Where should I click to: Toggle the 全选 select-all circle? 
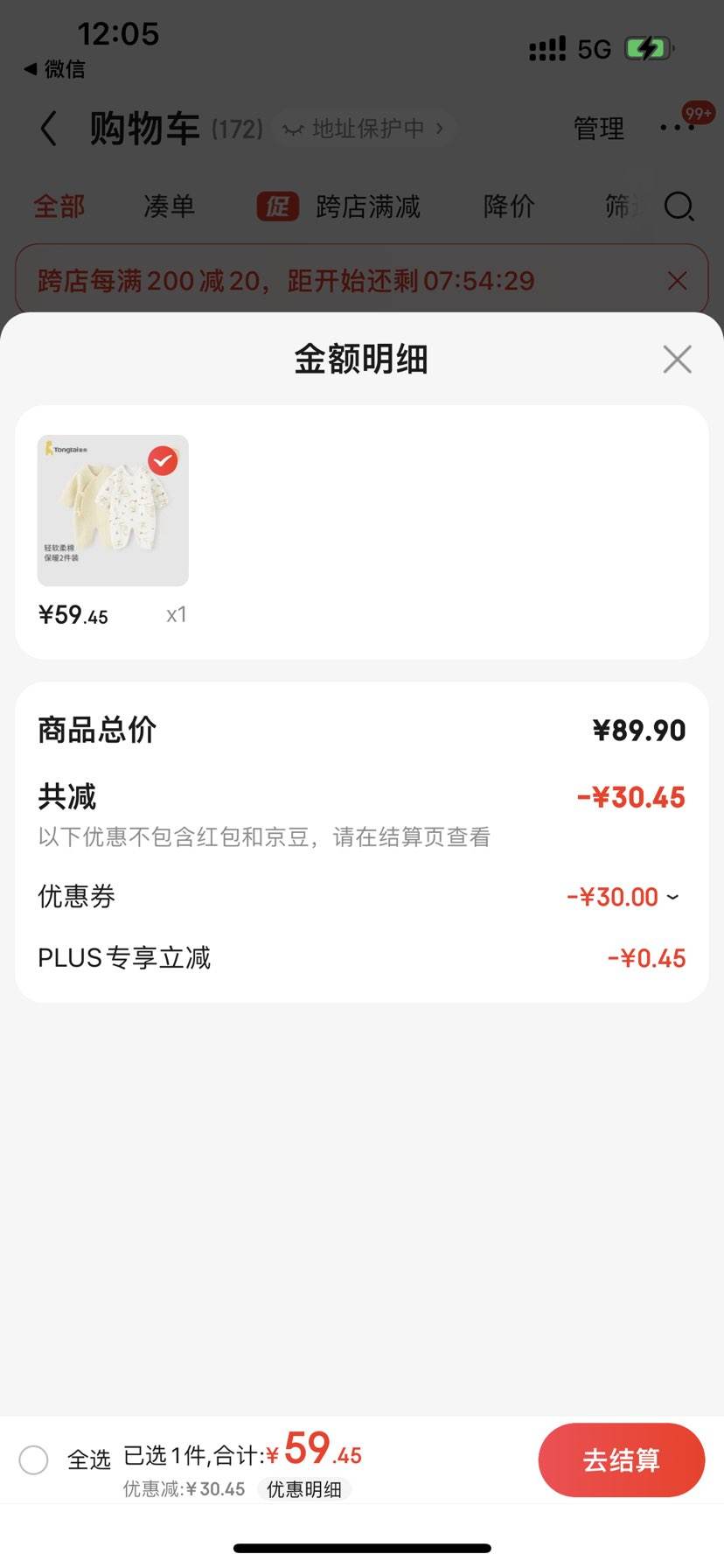(33, 1459)
